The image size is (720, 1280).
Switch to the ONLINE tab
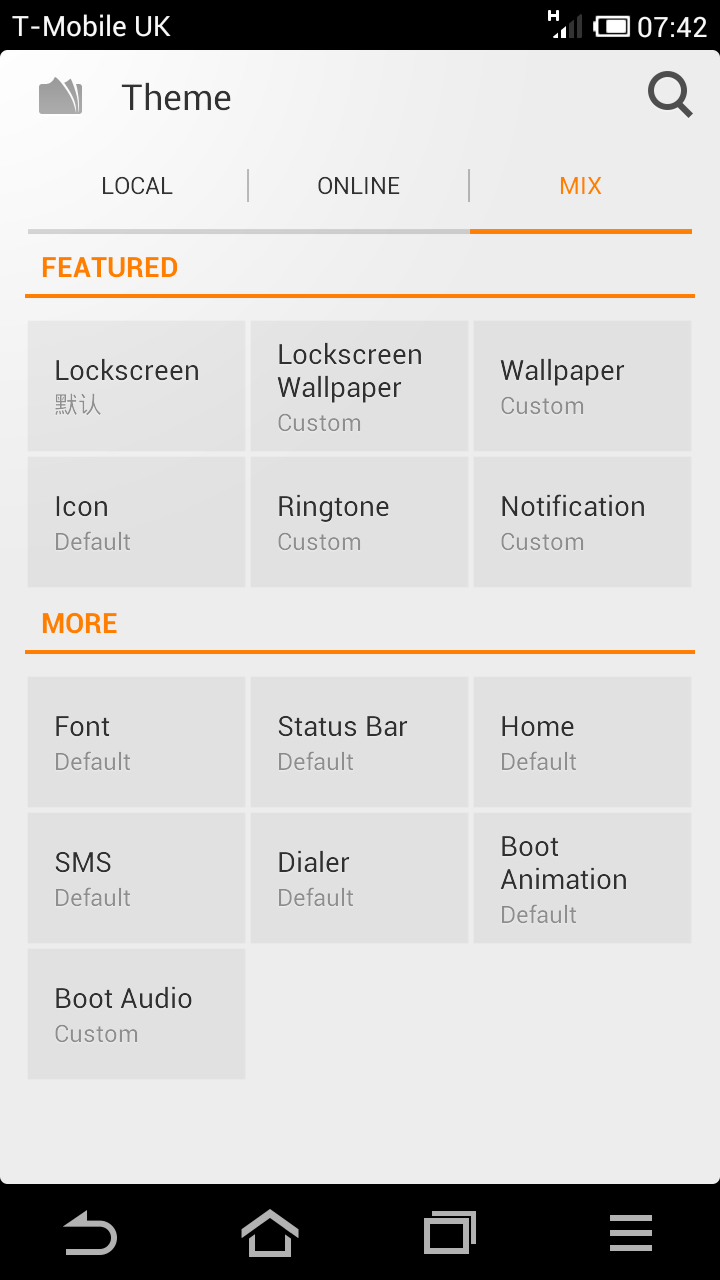pos(358,186)
